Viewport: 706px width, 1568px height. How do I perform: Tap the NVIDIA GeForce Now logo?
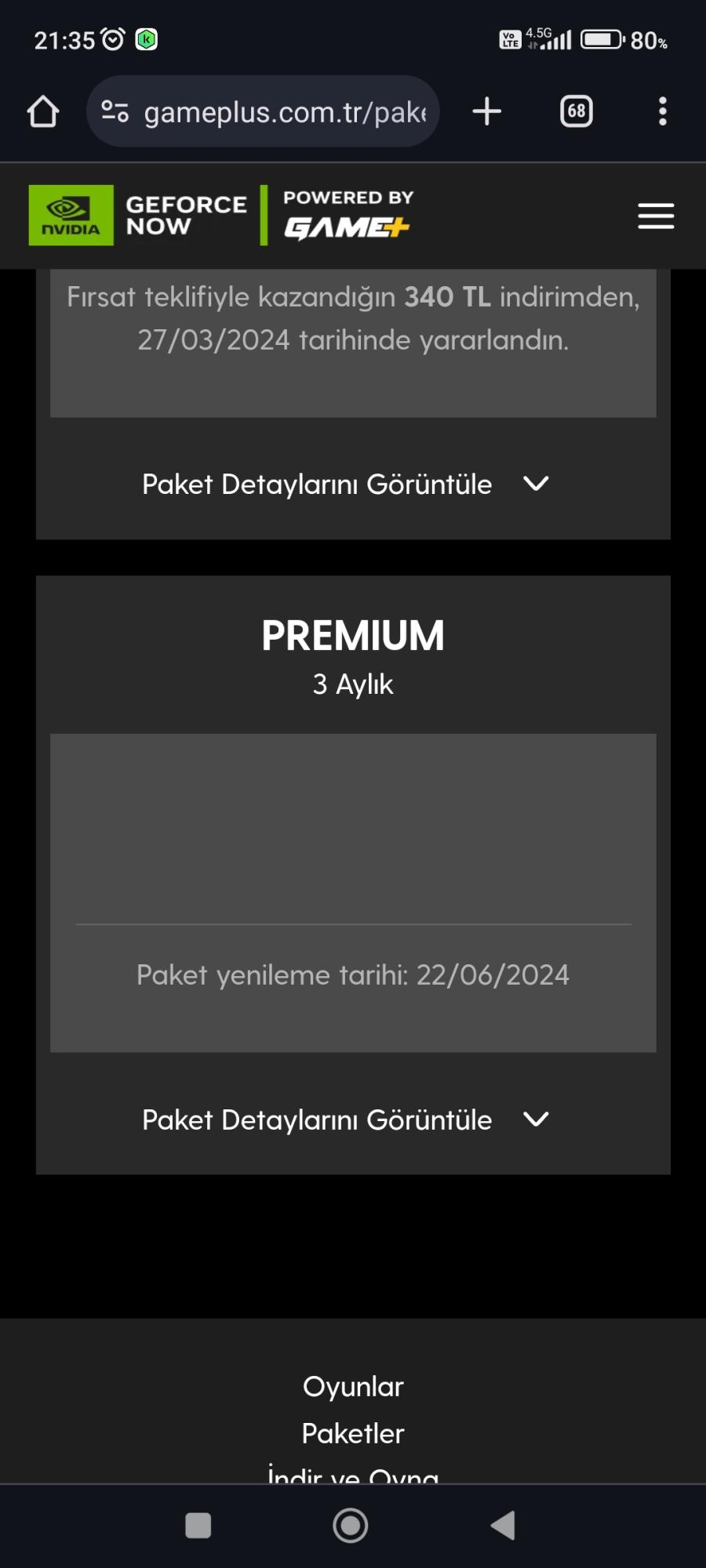tap(135, 216)
